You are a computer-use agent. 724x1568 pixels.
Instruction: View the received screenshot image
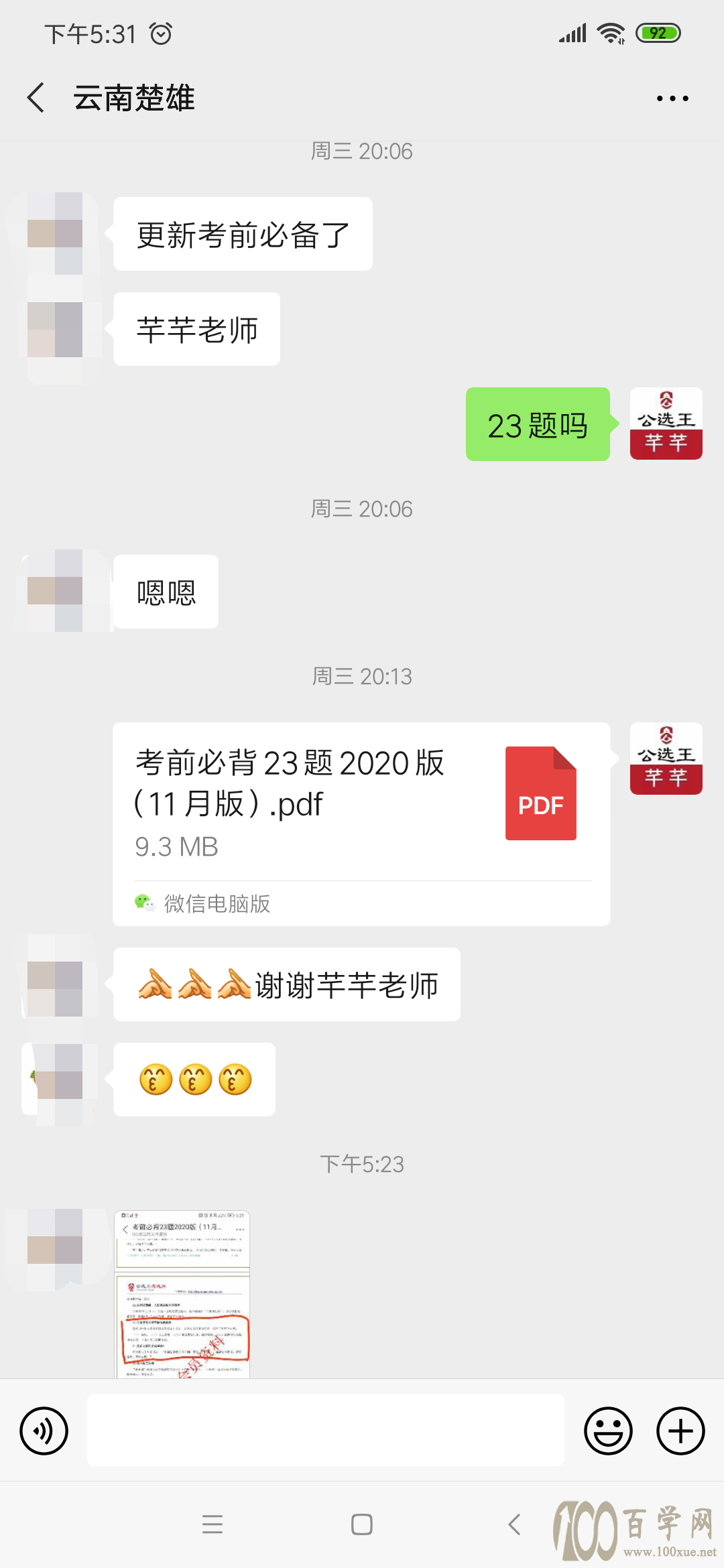coord(182,1293)
